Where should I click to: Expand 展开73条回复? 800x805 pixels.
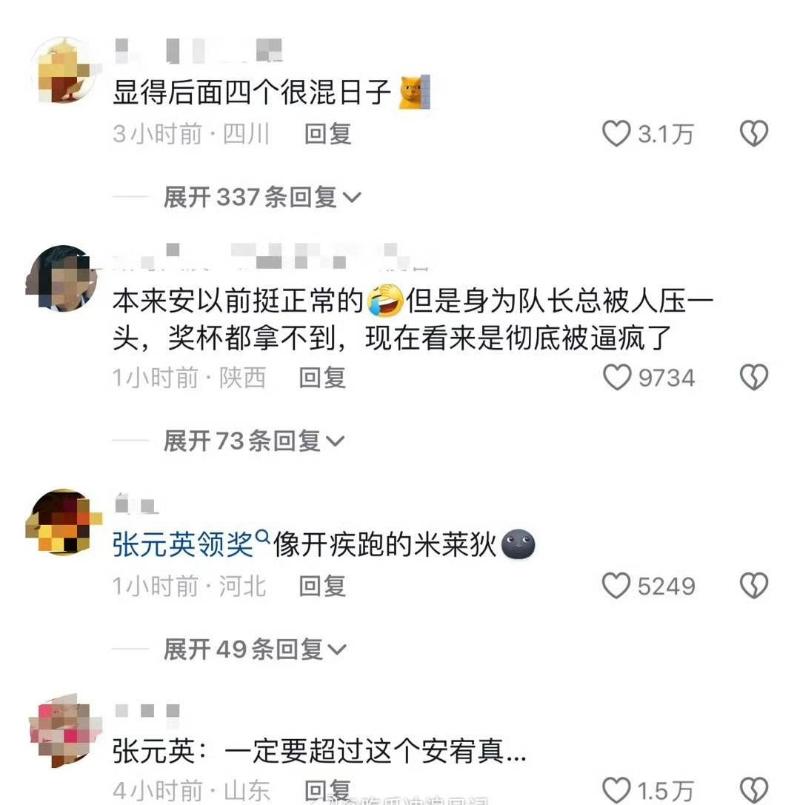[x=254, y=440]
